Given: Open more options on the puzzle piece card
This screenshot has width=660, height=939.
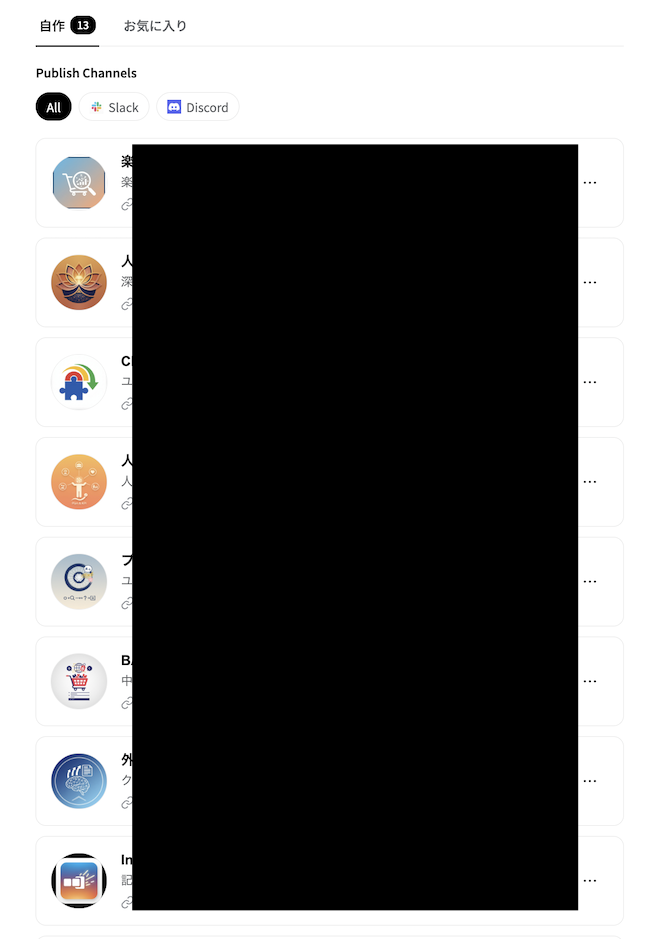Looking at the screenshot, I should pyautogui.click(x=590, y=382).
